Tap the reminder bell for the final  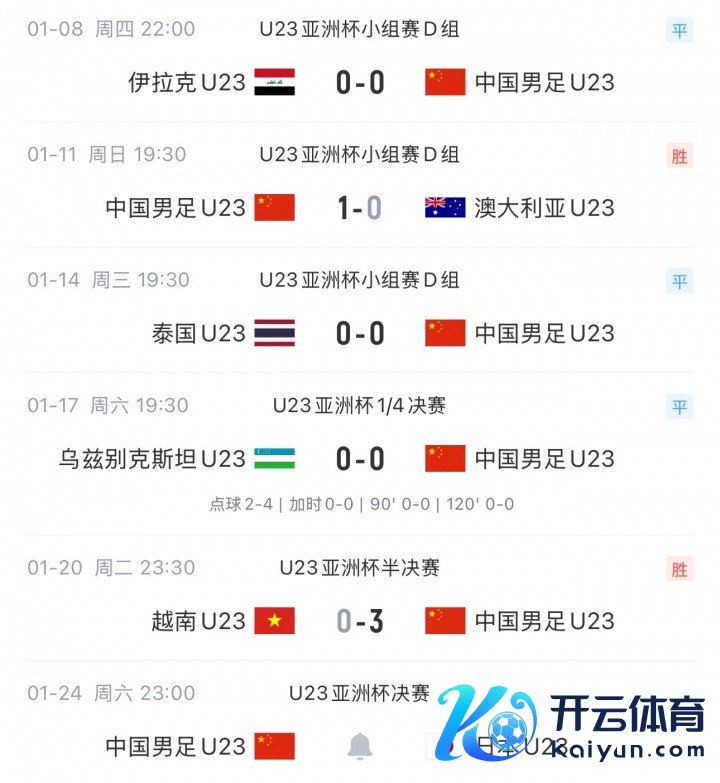(x=360, y=745)
